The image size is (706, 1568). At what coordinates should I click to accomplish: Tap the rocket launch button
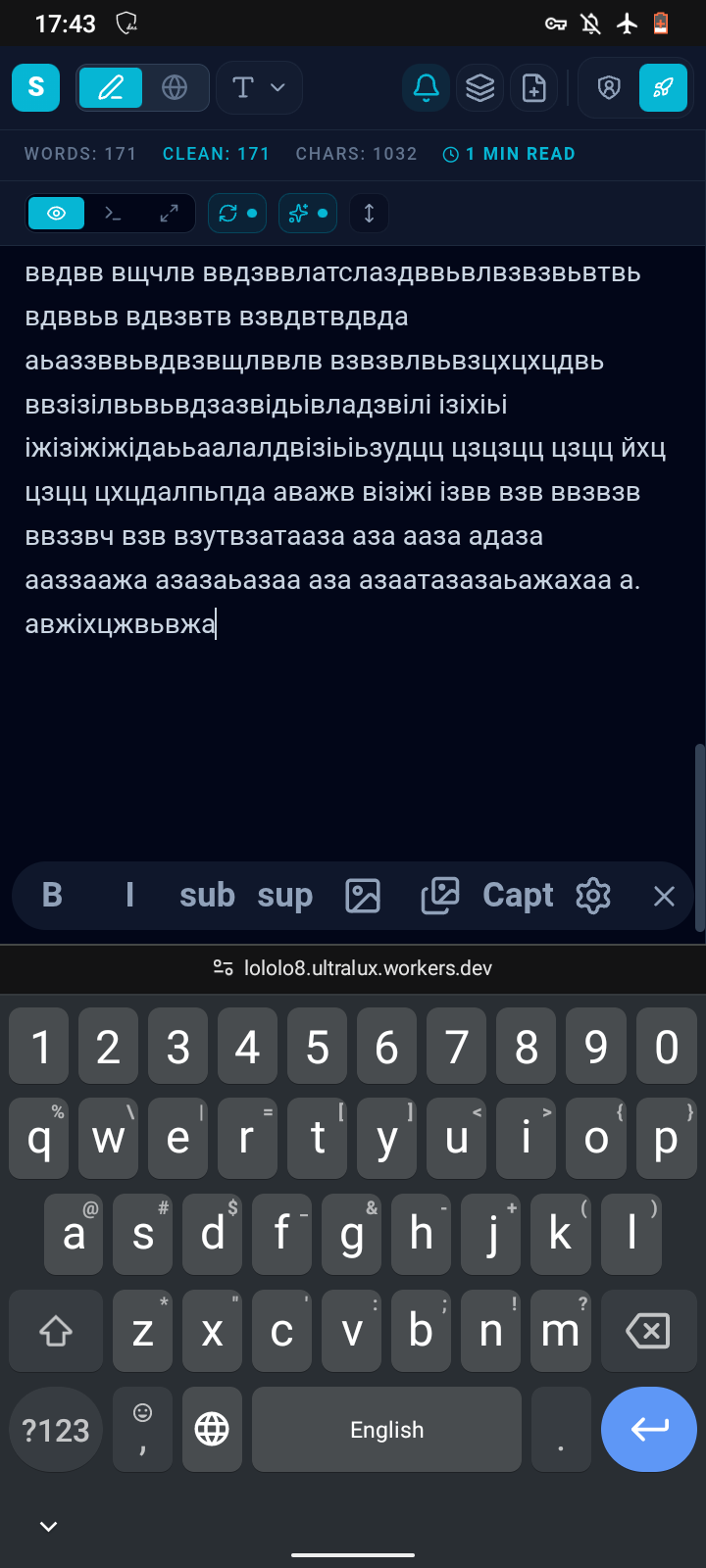[x=663, y=87]
